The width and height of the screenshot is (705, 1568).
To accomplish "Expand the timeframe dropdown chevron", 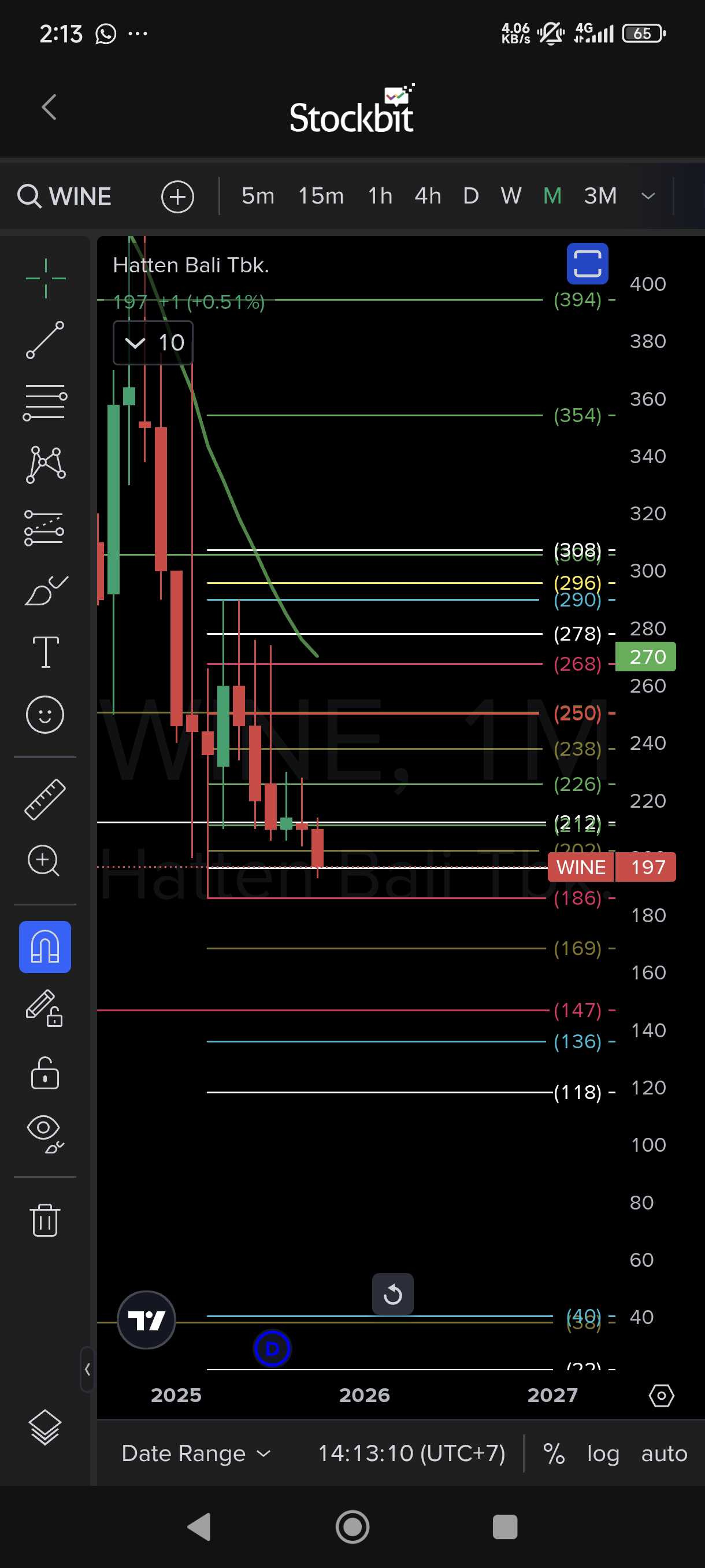I will click(648, 196).
